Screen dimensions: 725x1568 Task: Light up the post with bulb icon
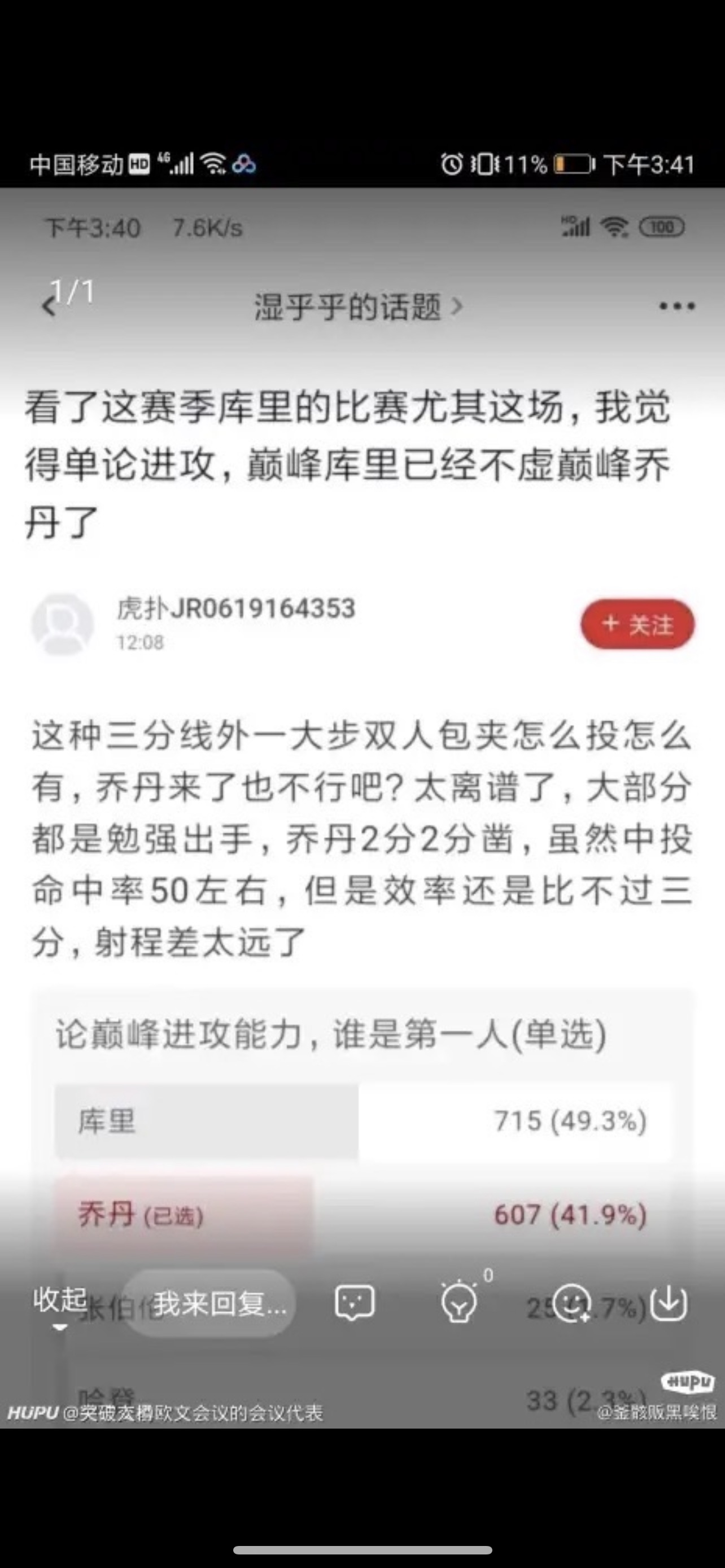tap(459, 1303)
